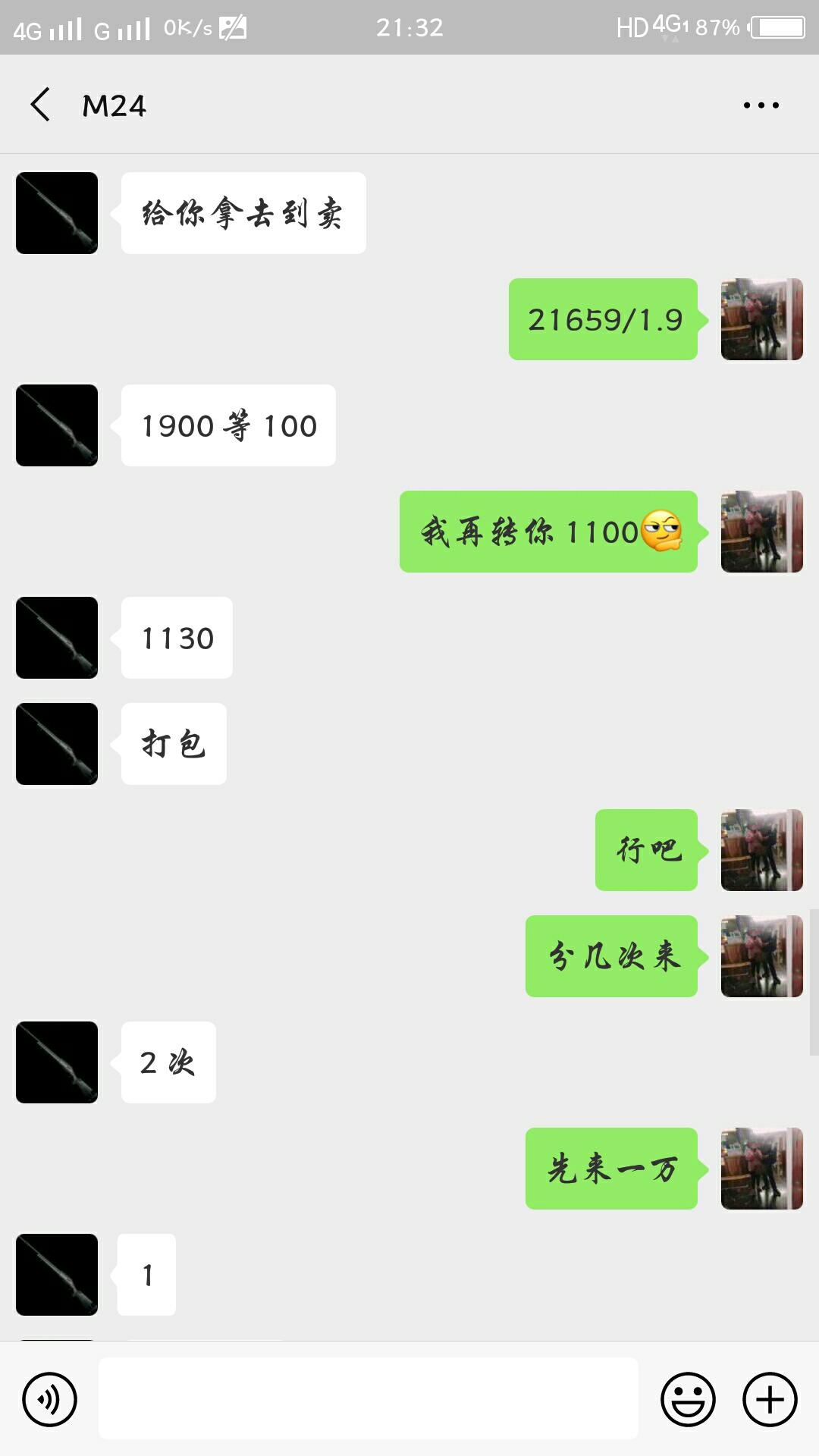Tap my avatar beside "行吧" message
The image size is (819, 1456).
click(761, 850)
